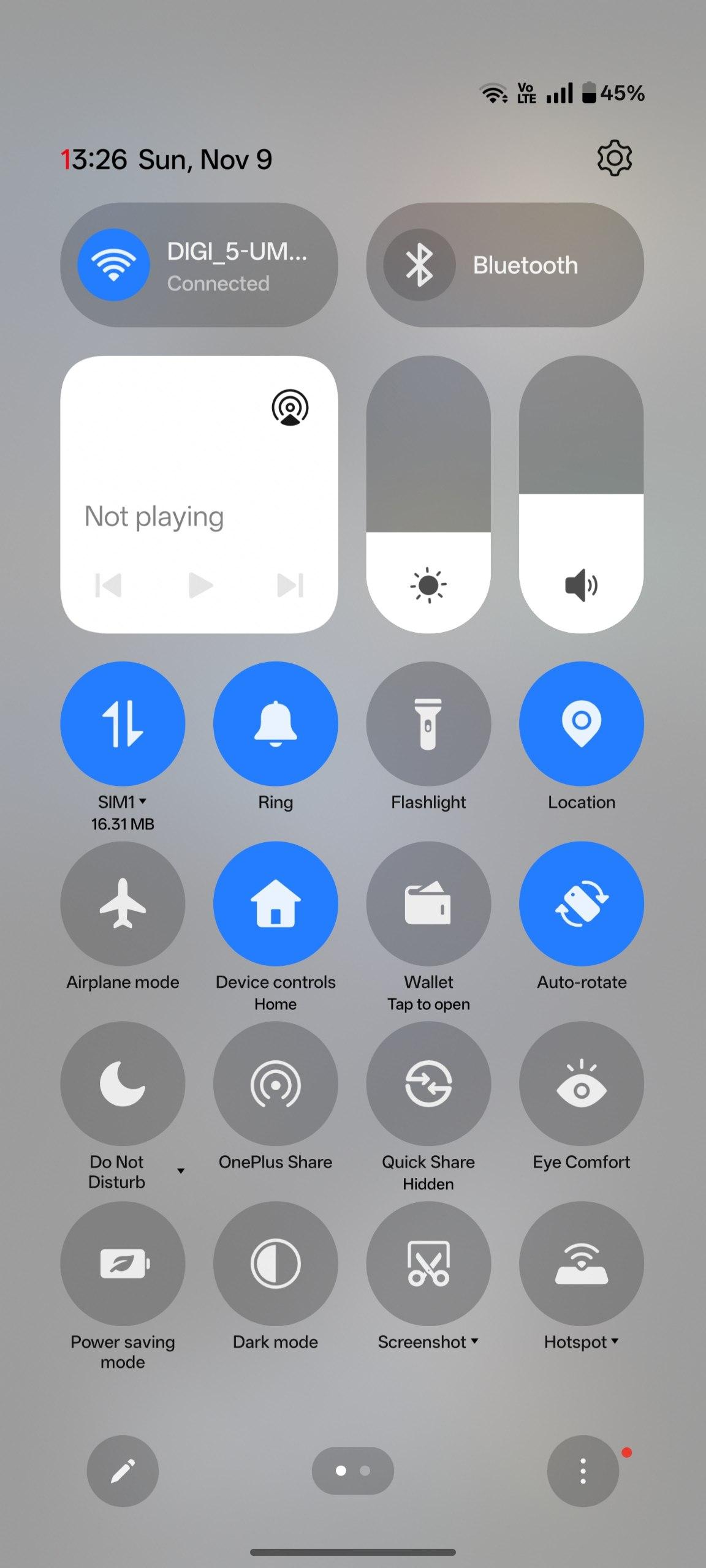
Task: Turn on Eye Comfort
Action: (581, 1084)
